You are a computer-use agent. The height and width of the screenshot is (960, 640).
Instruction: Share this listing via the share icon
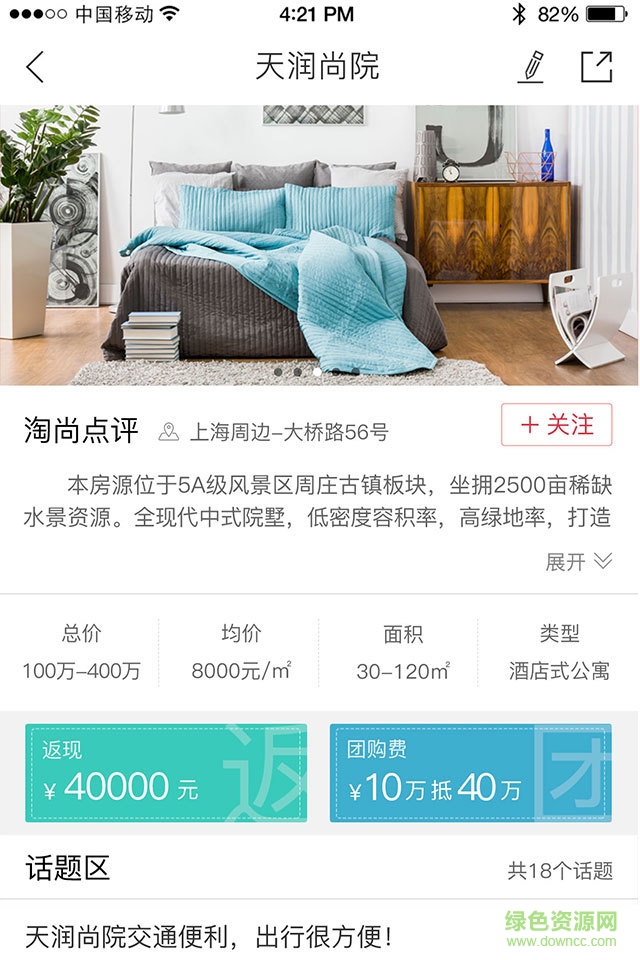coord(596,67)
